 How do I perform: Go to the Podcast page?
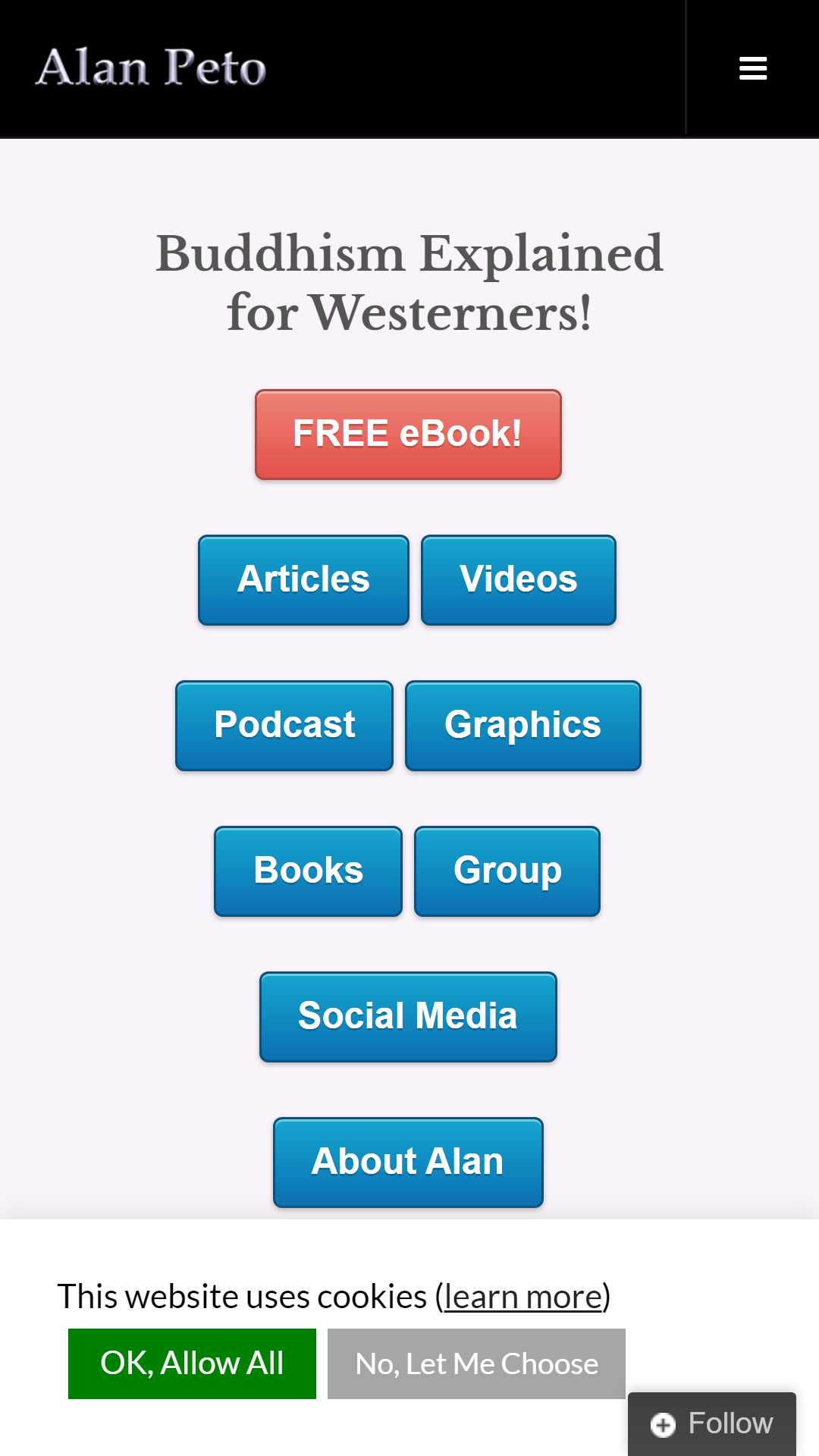pyautogui.click(x=284, y=726)
